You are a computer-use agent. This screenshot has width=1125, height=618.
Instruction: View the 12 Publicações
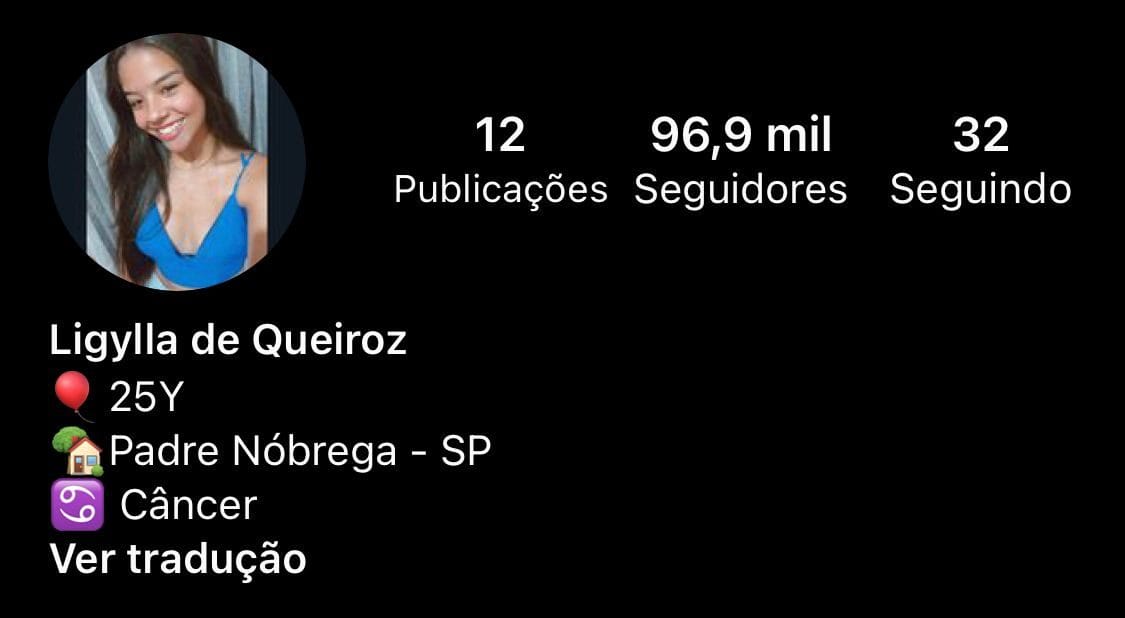coord(500,161)
